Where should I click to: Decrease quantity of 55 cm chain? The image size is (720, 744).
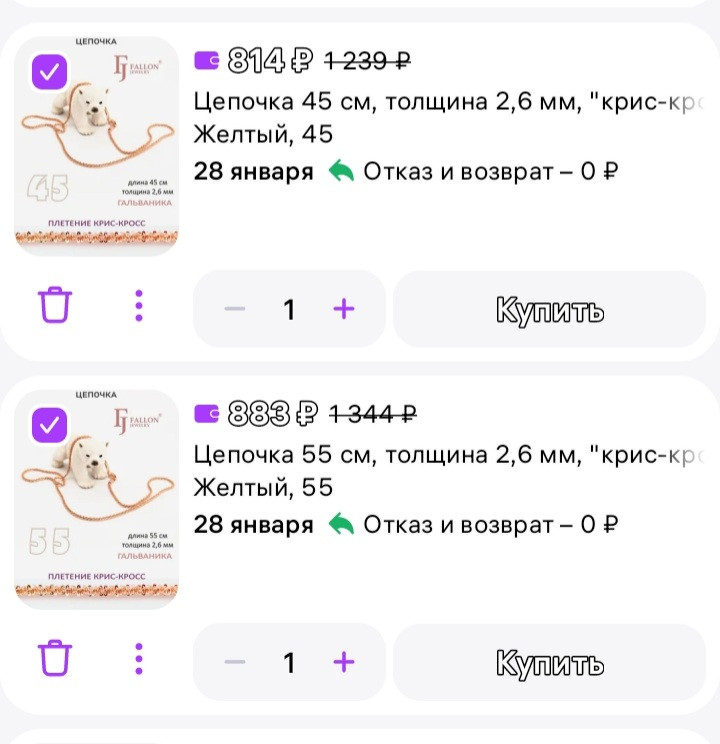(235, 662)
